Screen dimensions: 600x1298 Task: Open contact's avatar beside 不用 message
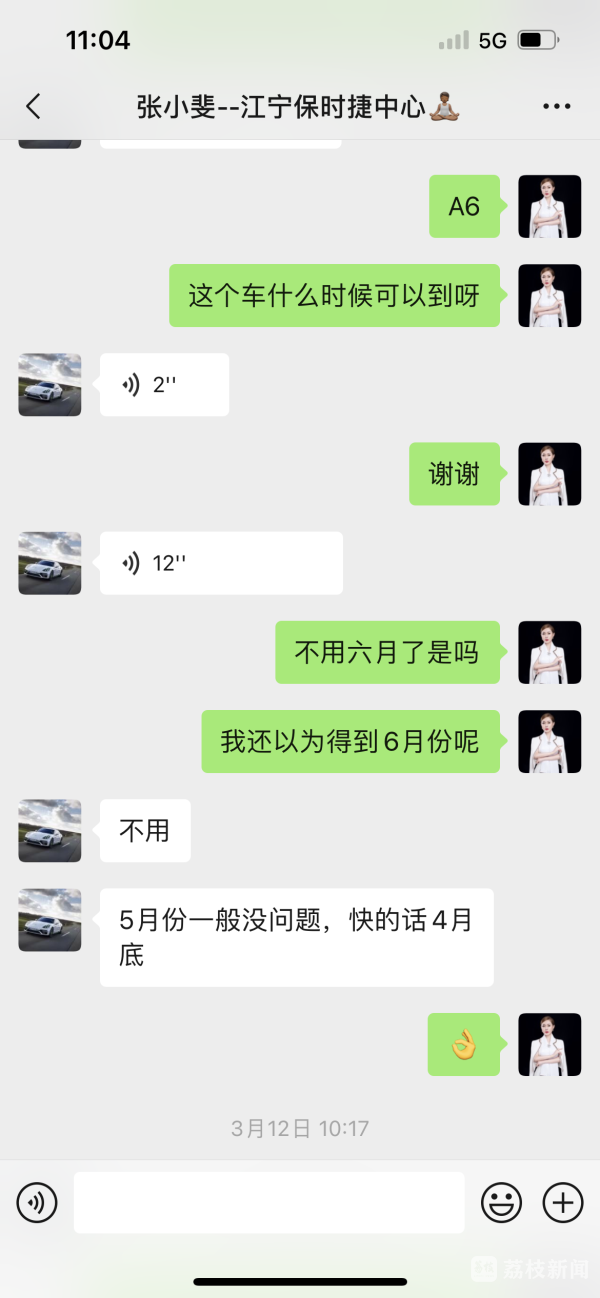(50, 831)
